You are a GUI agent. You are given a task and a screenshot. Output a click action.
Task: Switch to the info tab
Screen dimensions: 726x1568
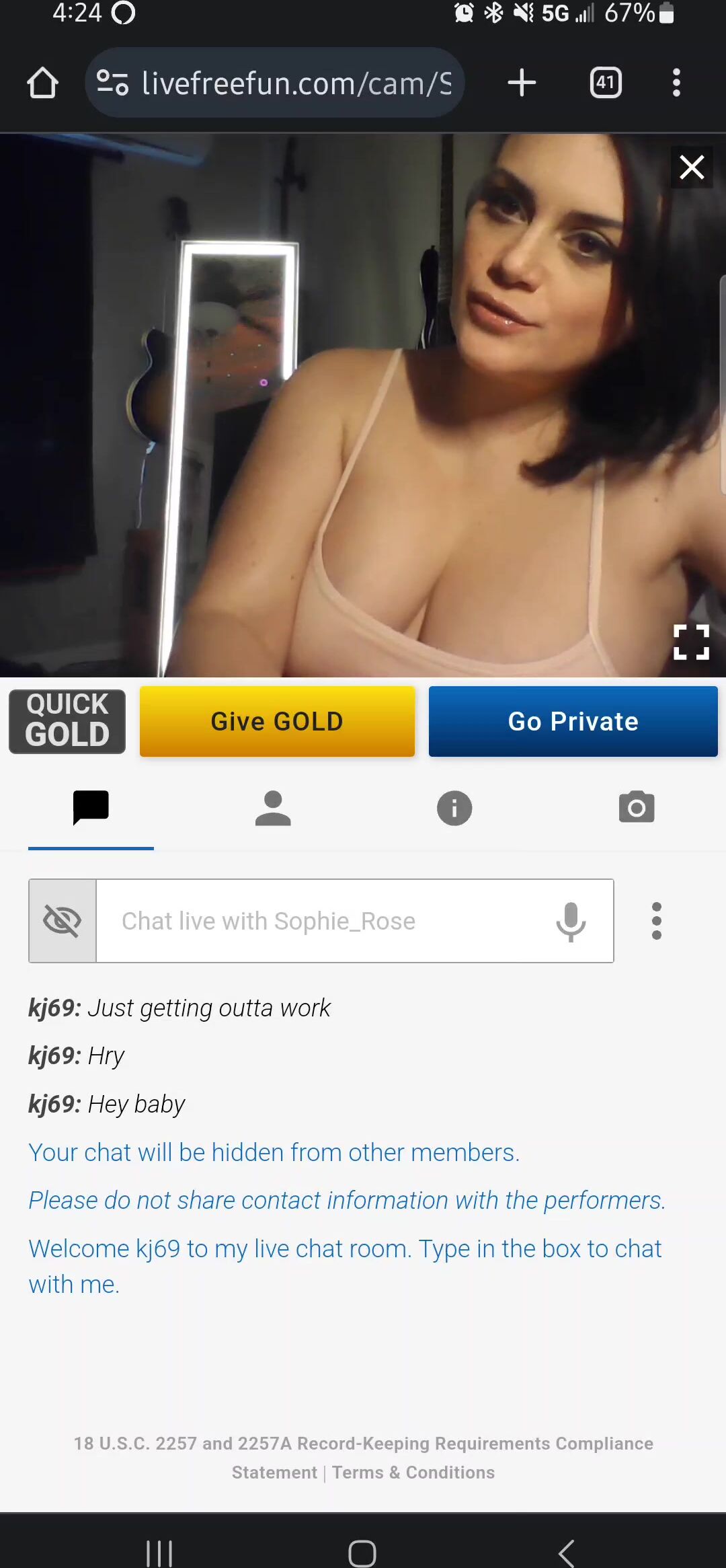pos(454,807)
